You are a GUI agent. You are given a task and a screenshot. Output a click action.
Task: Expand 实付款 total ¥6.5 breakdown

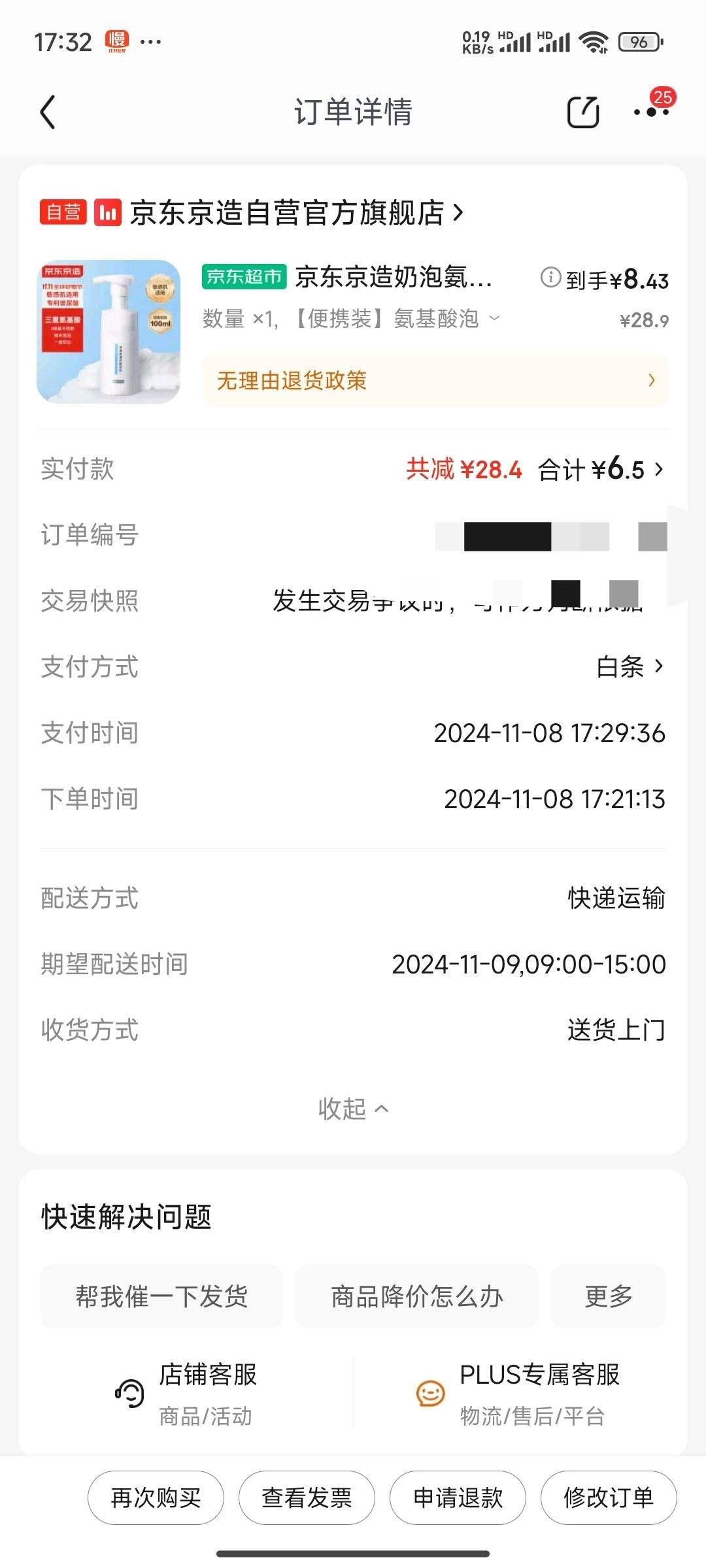point(600,469)
